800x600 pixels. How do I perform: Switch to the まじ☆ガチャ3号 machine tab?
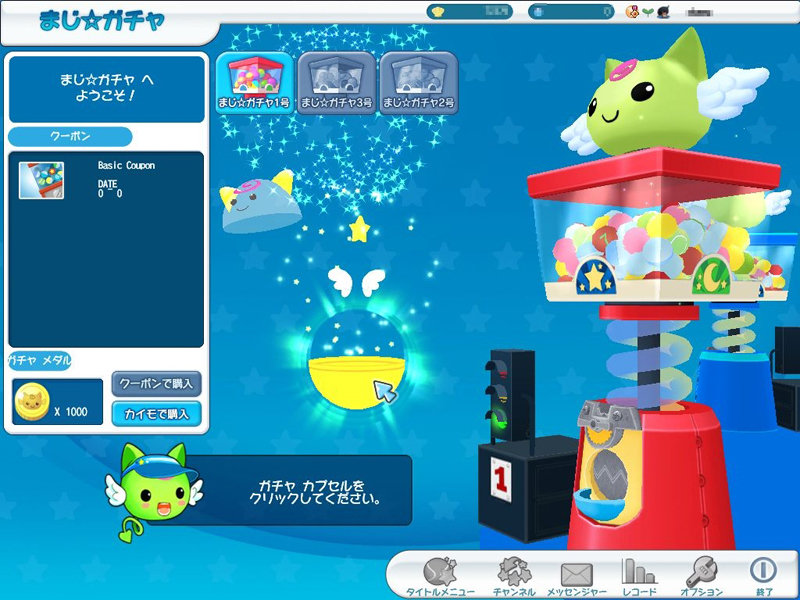(336, 83)
